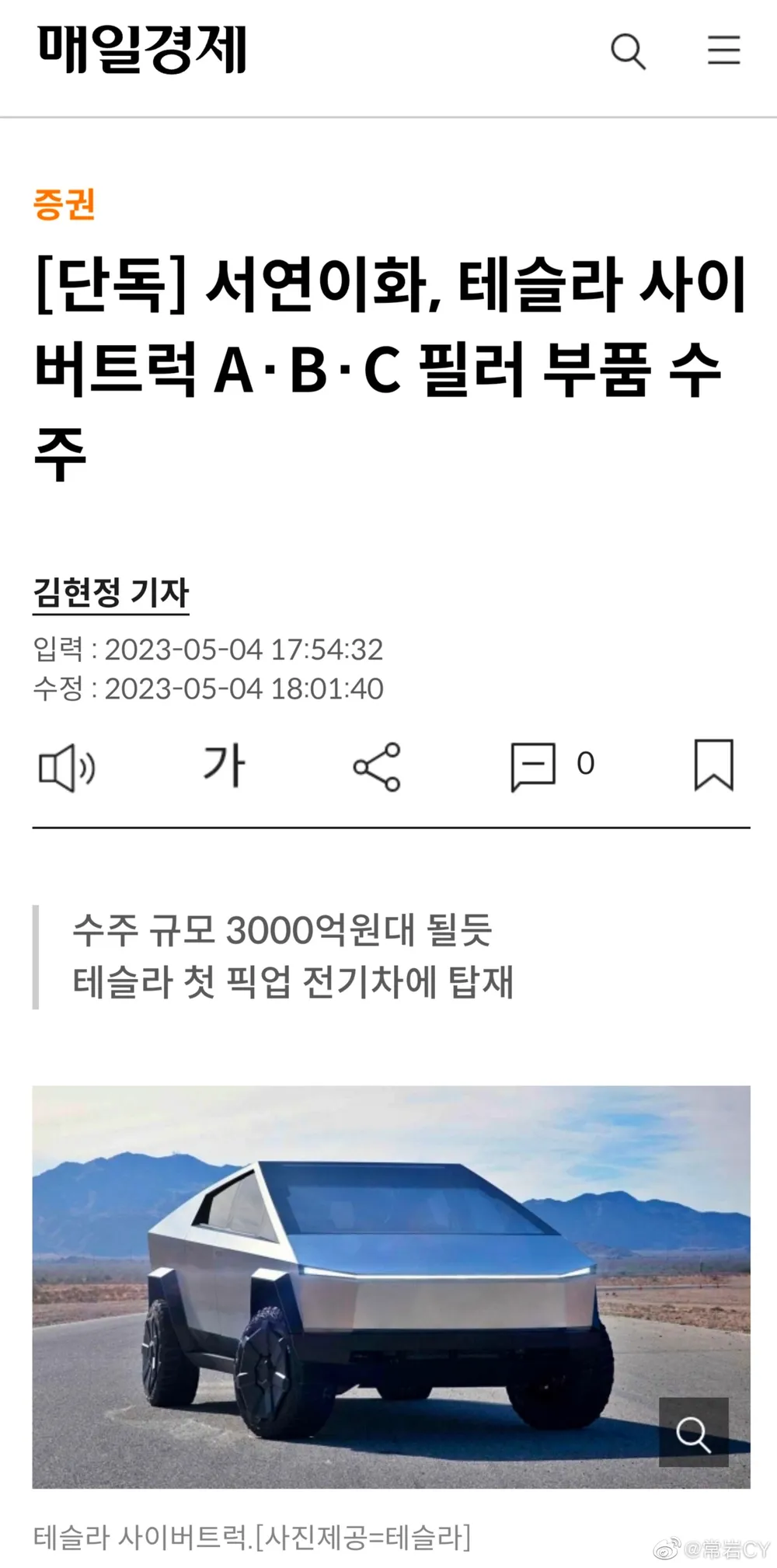Bookmark this article

click(713, 765)
